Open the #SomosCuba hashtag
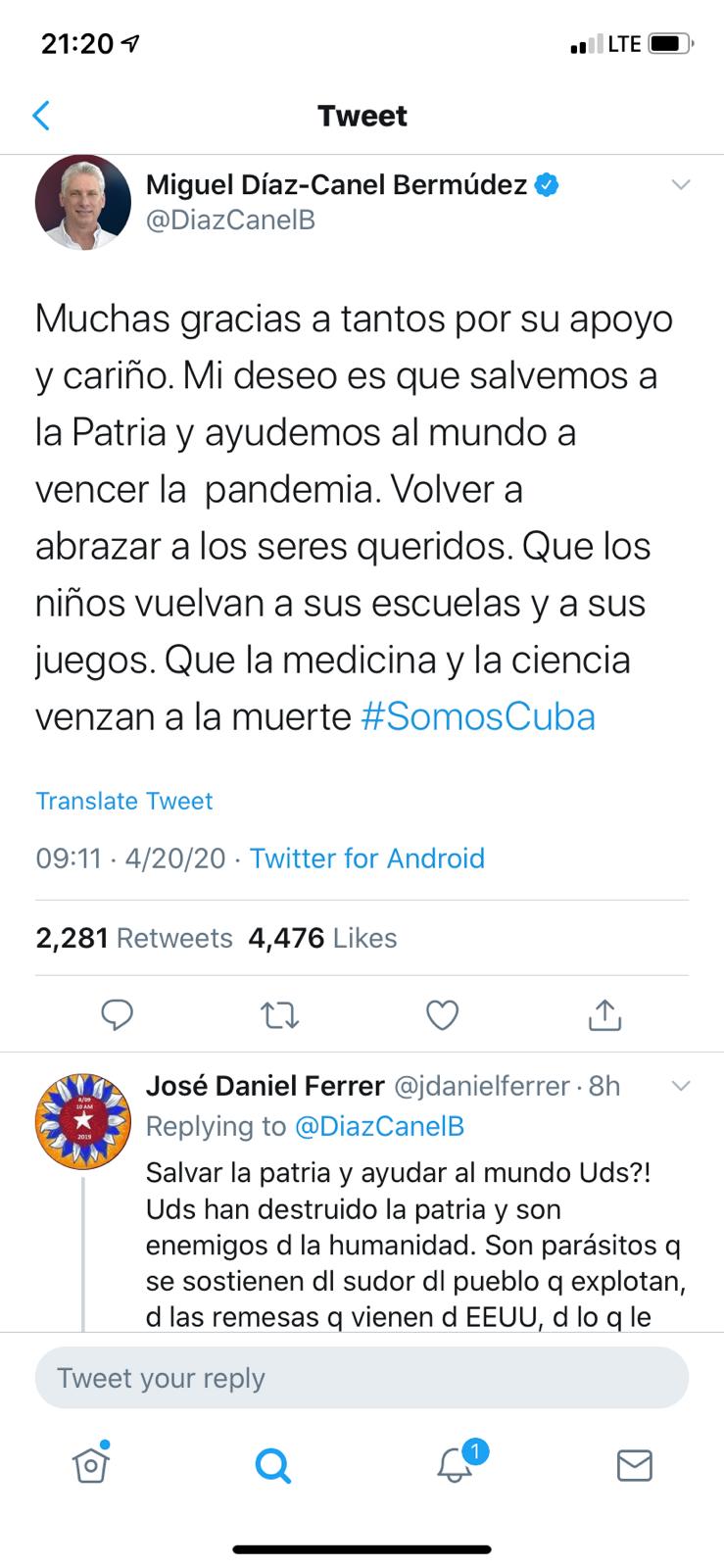Image resolution: width=724 pixels, height=1568 pixels. coord(478,716)
